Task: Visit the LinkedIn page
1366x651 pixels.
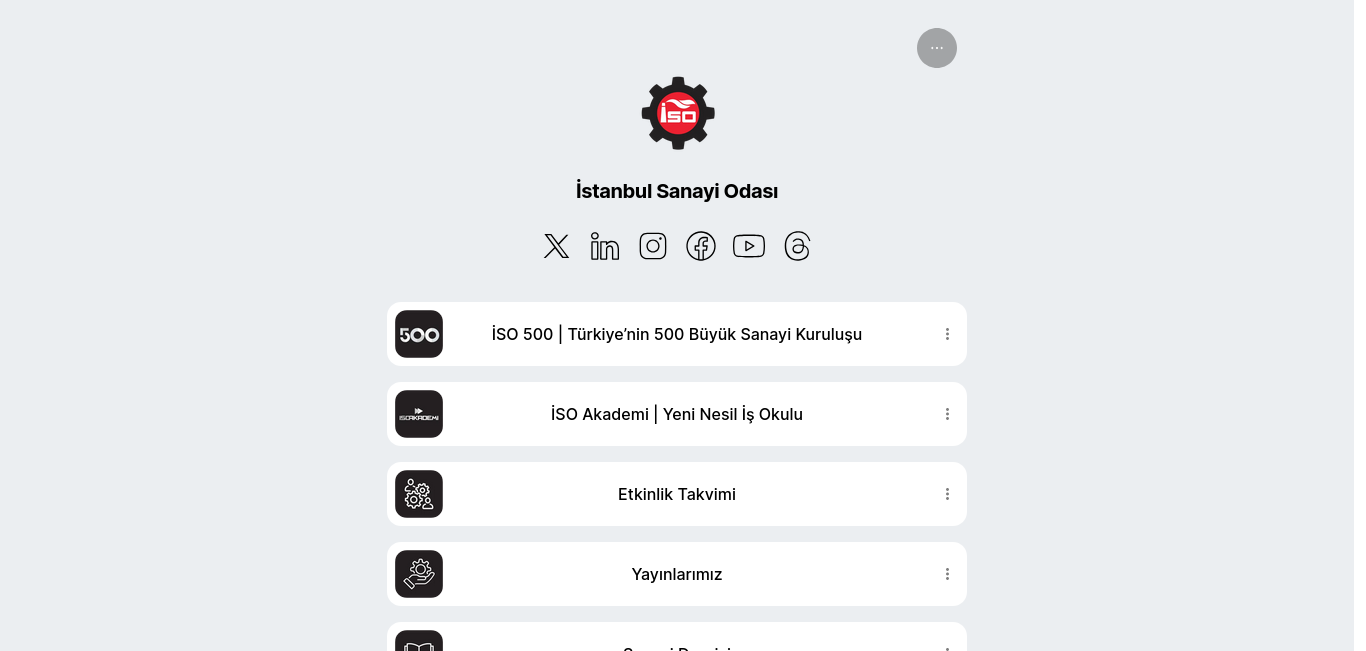Action: point(604,246)
